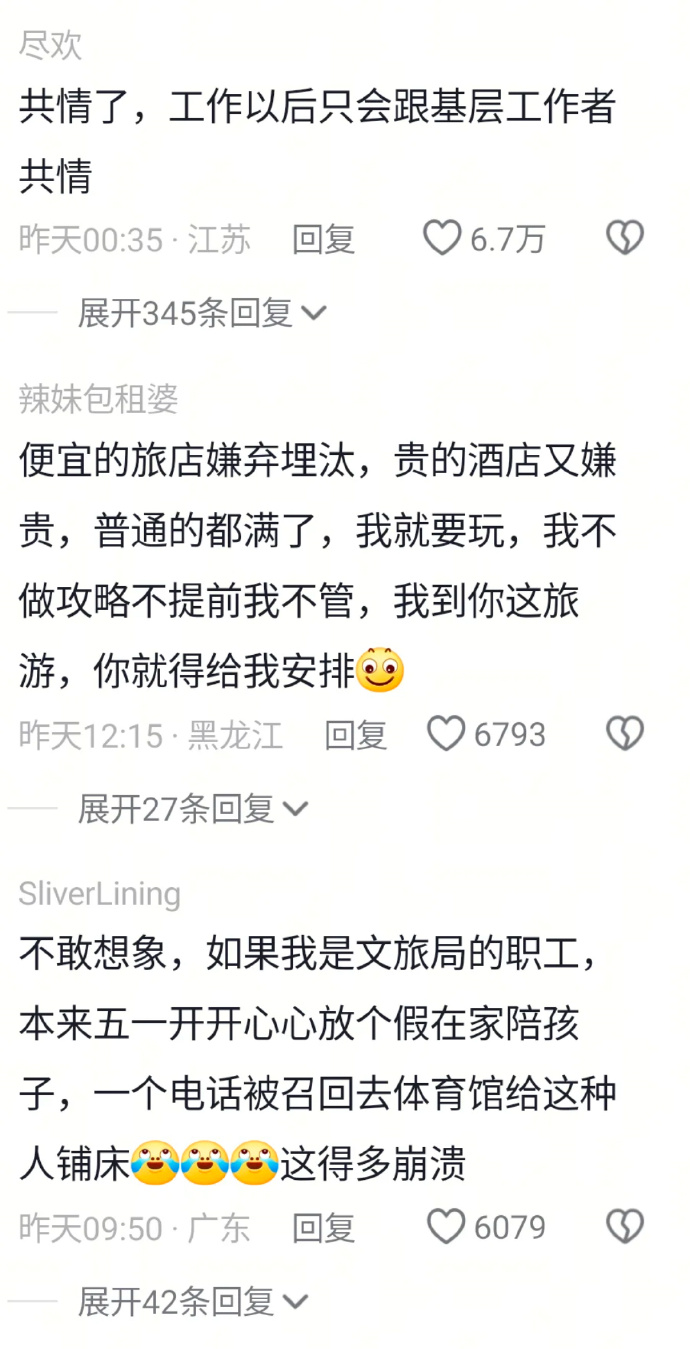Open 尽欢's profile
The height and width of the screenshot is (1349, 690).
(x=50, y=45)
